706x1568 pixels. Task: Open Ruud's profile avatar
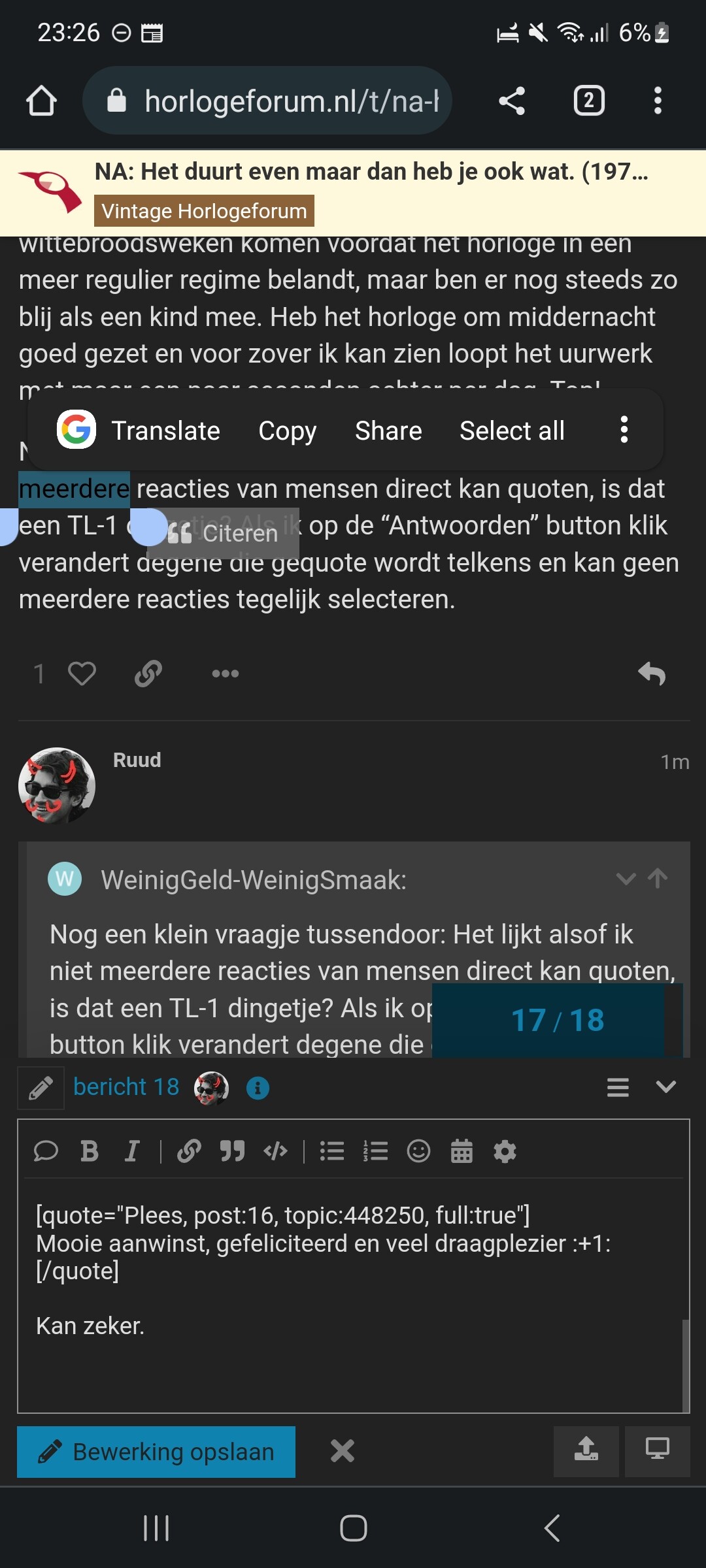pos(57,786)
